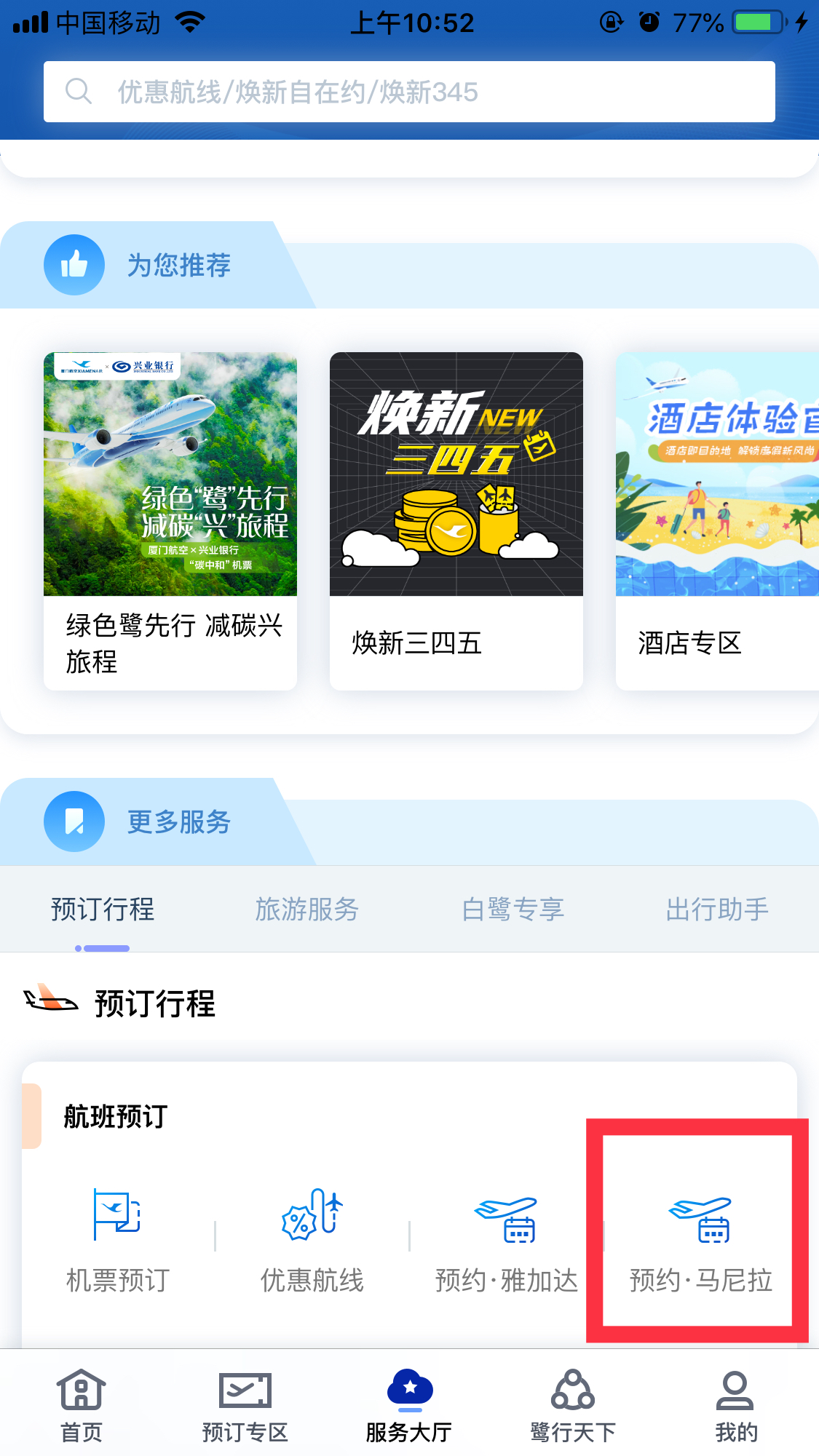Tap the bookmark icon beside 更多服务

(x=74, y=822)
